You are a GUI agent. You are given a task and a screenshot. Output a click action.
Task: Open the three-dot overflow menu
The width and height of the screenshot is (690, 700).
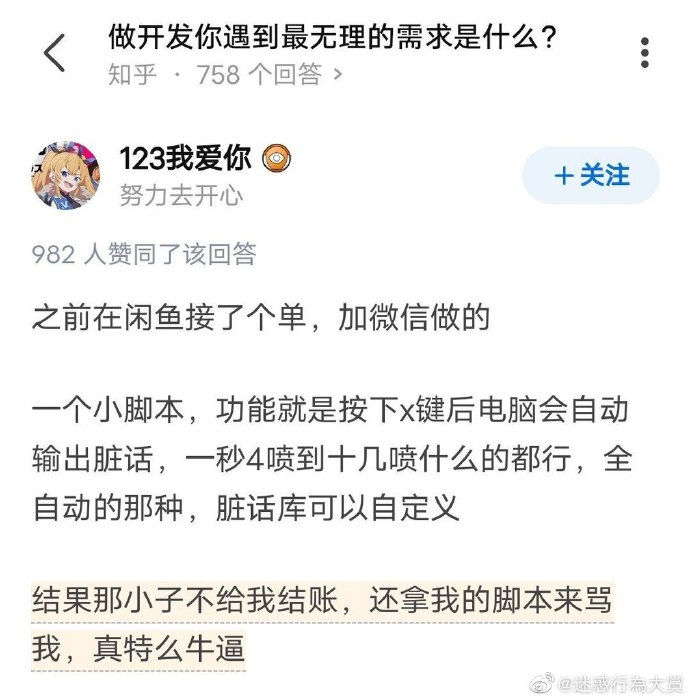(645, 53)
